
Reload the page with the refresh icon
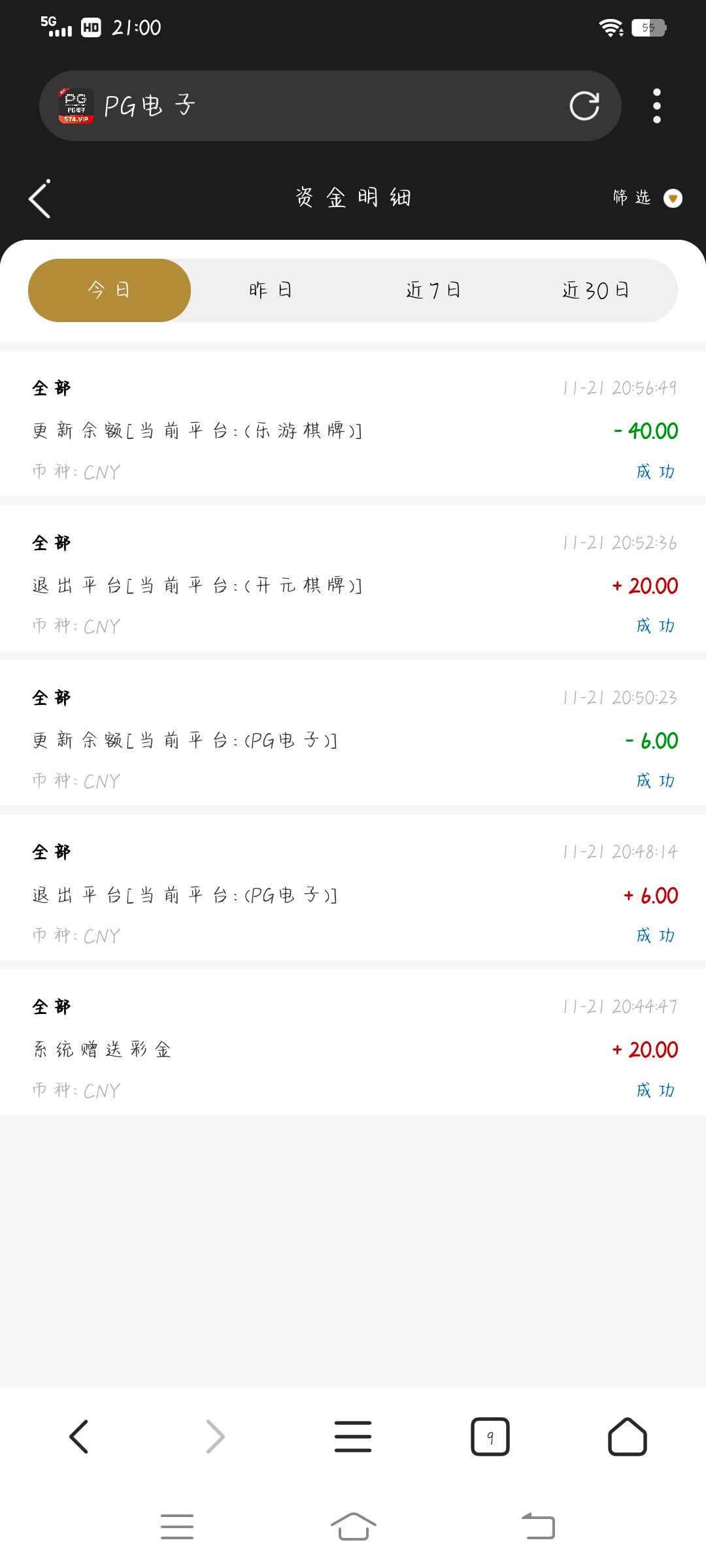[x=584, y=106]
